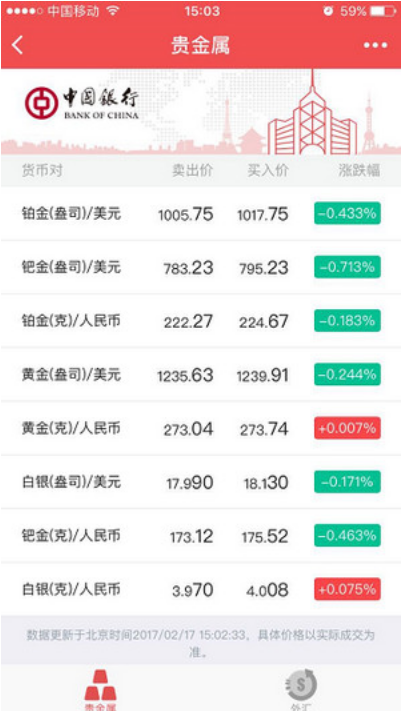Screen dimensions: 401x717
Task: Open the 铂金(盎司)/美元 quote row
Action: [x=200, y=214]
